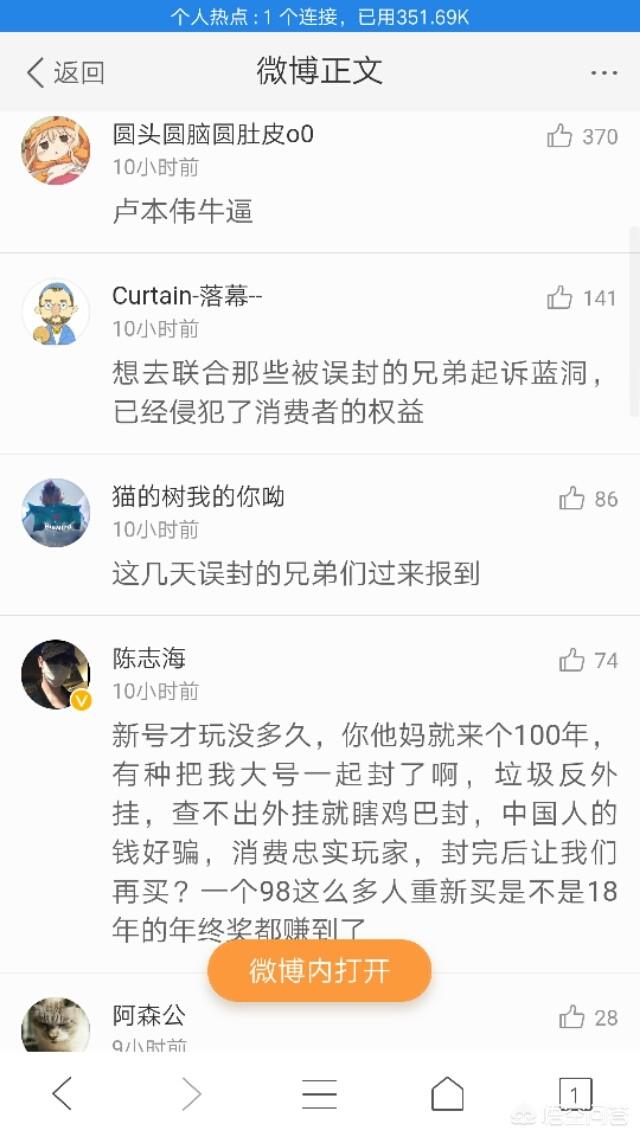The height and width of the screenshot is (1137, 640).
Task: Tap the 微博内打开 button
Action: [319, 970]
